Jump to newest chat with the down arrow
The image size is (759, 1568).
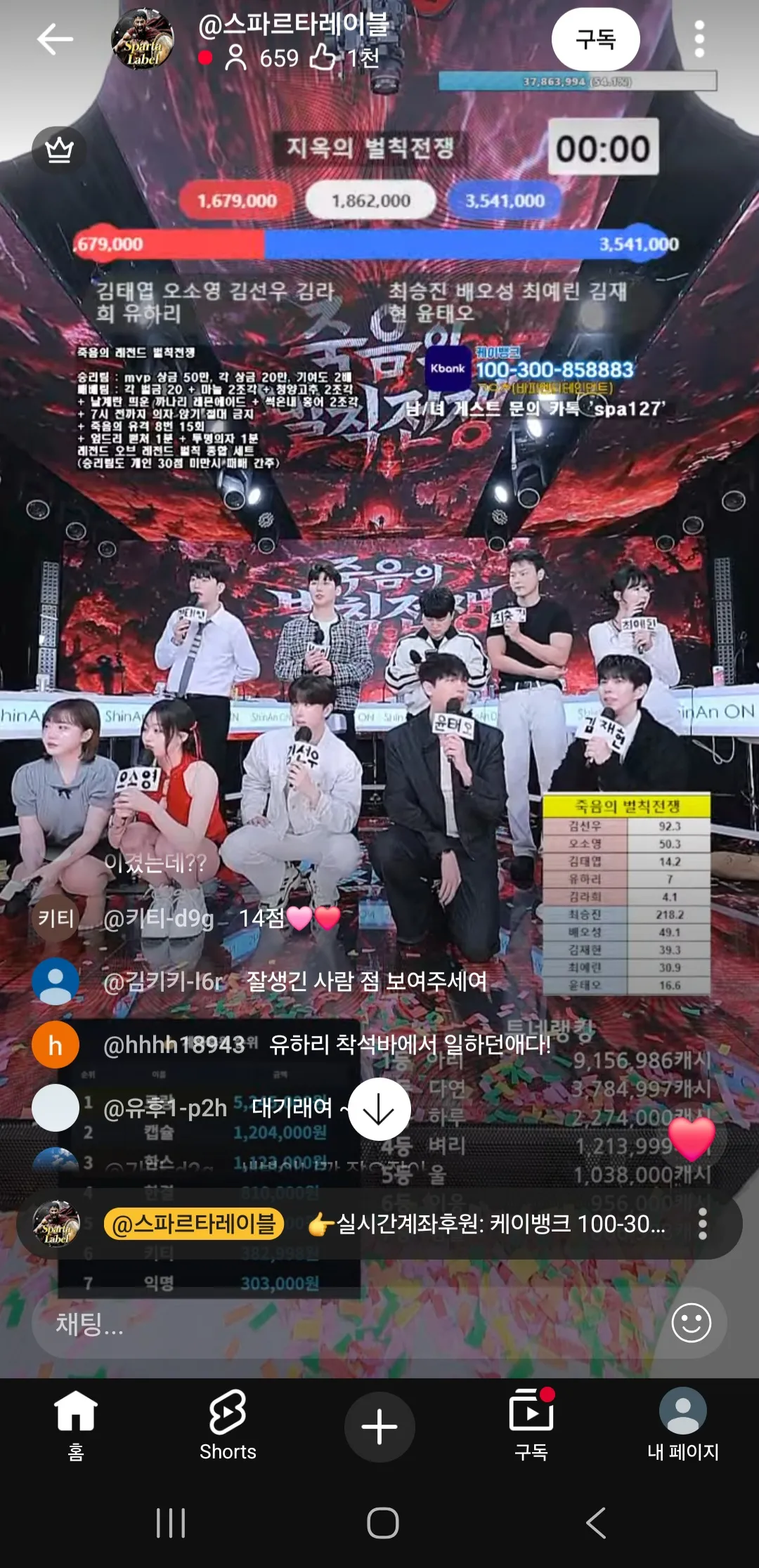coord(379,1109)
